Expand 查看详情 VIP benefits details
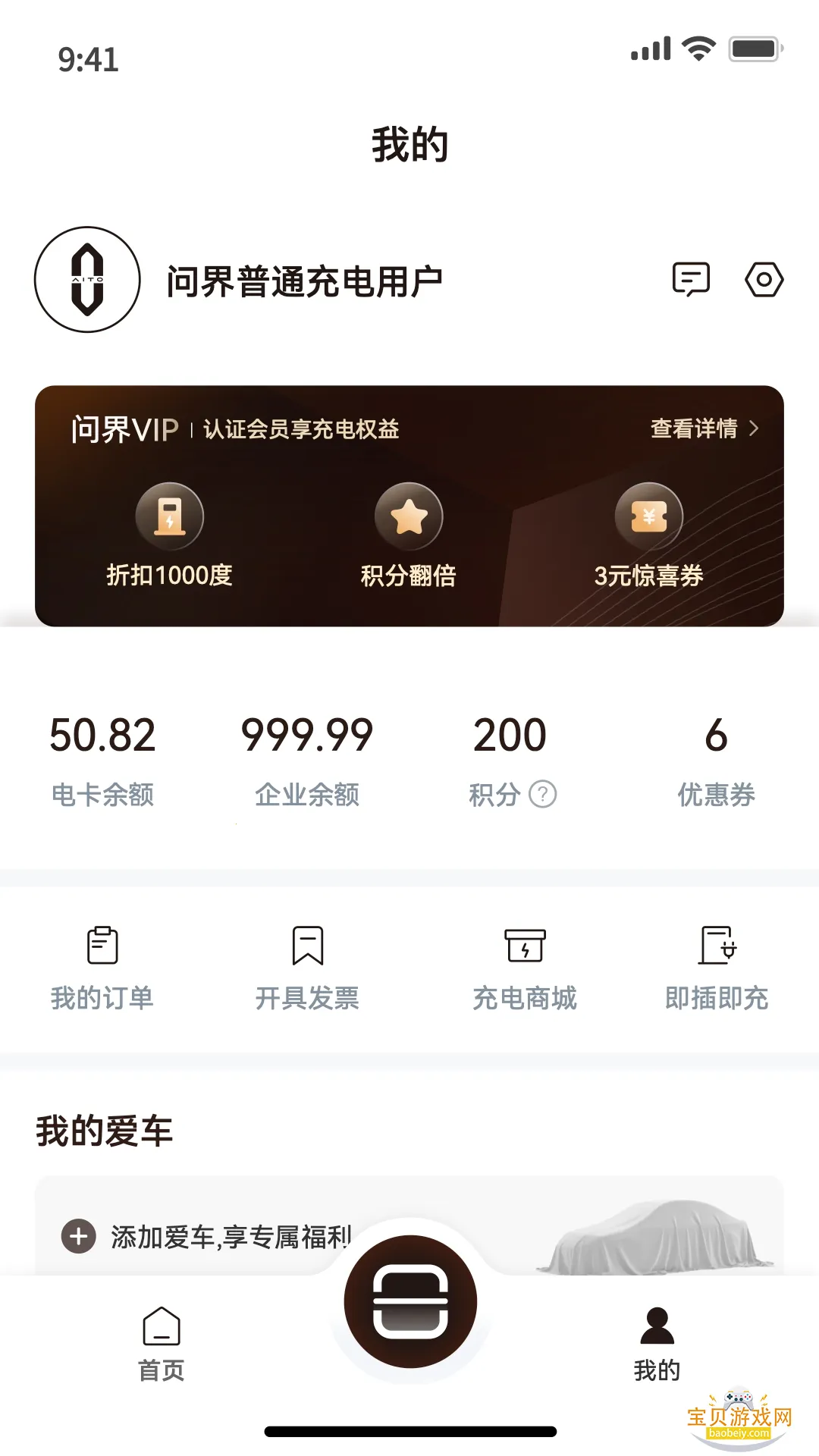The height and width of the screenshot is (1456, 819). 701,428
